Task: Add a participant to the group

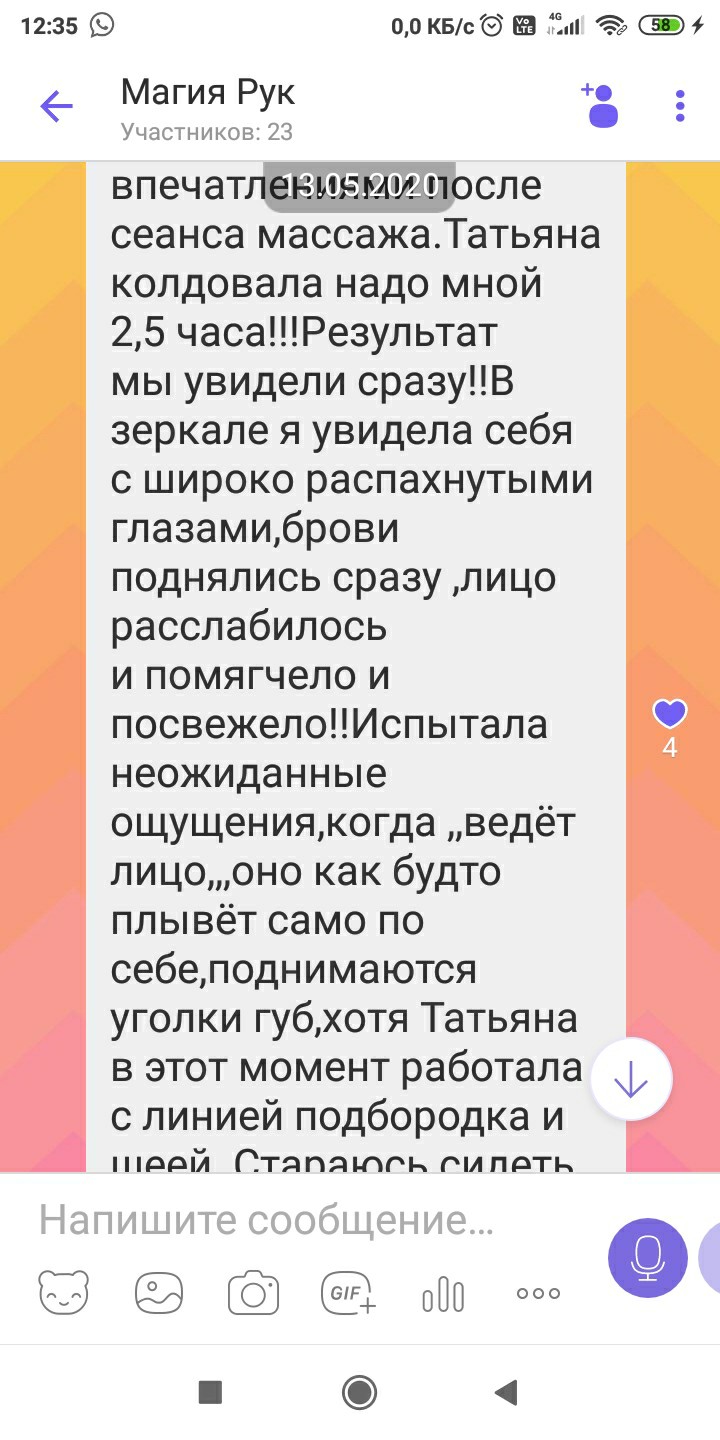Action: tap(601, 105)
